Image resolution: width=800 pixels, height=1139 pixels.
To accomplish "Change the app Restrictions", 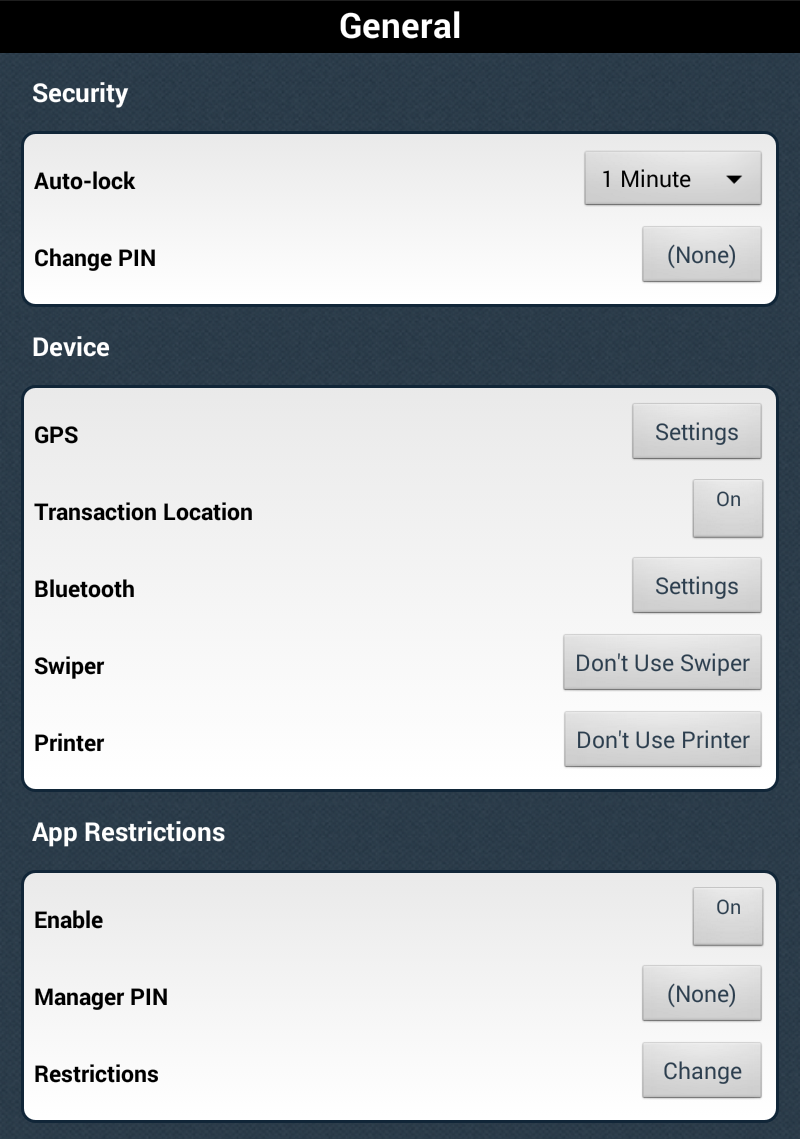I will (x=701, y=1071).
